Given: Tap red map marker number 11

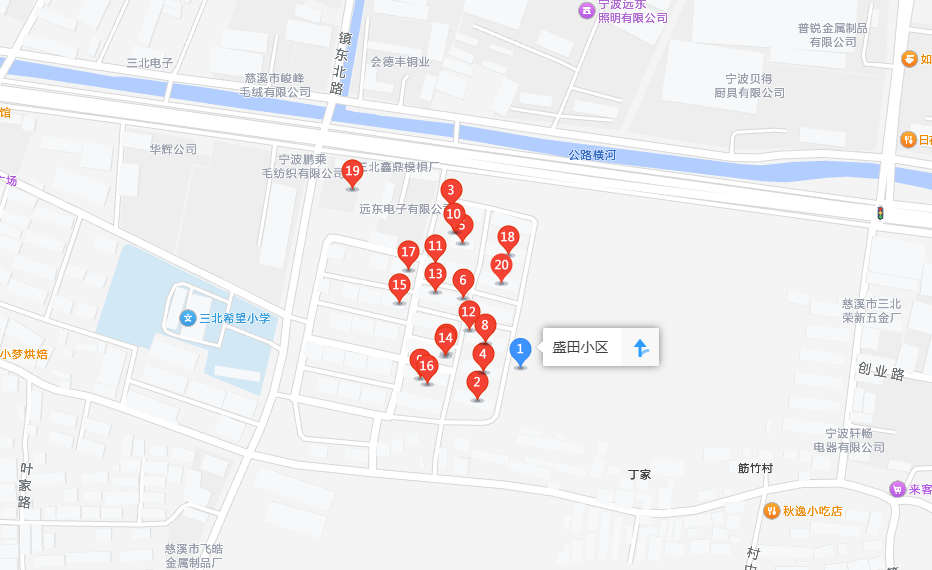Looking at the screenshot, I should tap(435, 246).
